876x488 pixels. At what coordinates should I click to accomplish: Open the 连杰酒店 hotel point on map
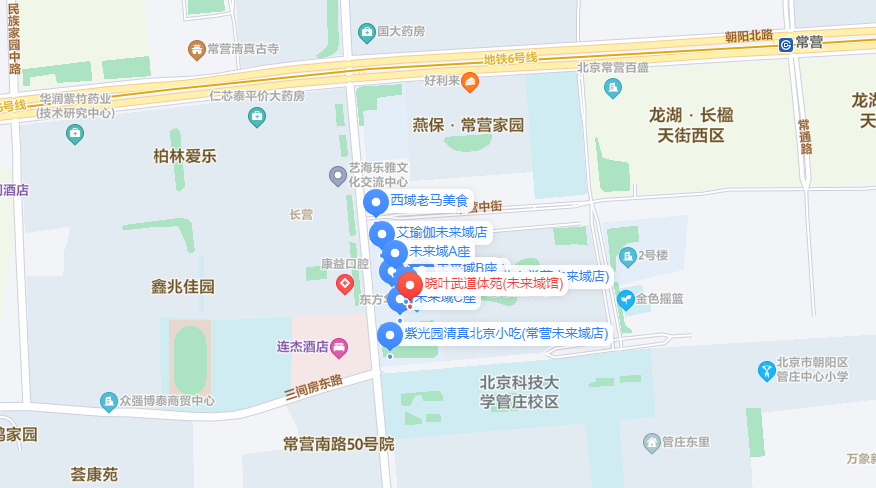coord(339,348)
